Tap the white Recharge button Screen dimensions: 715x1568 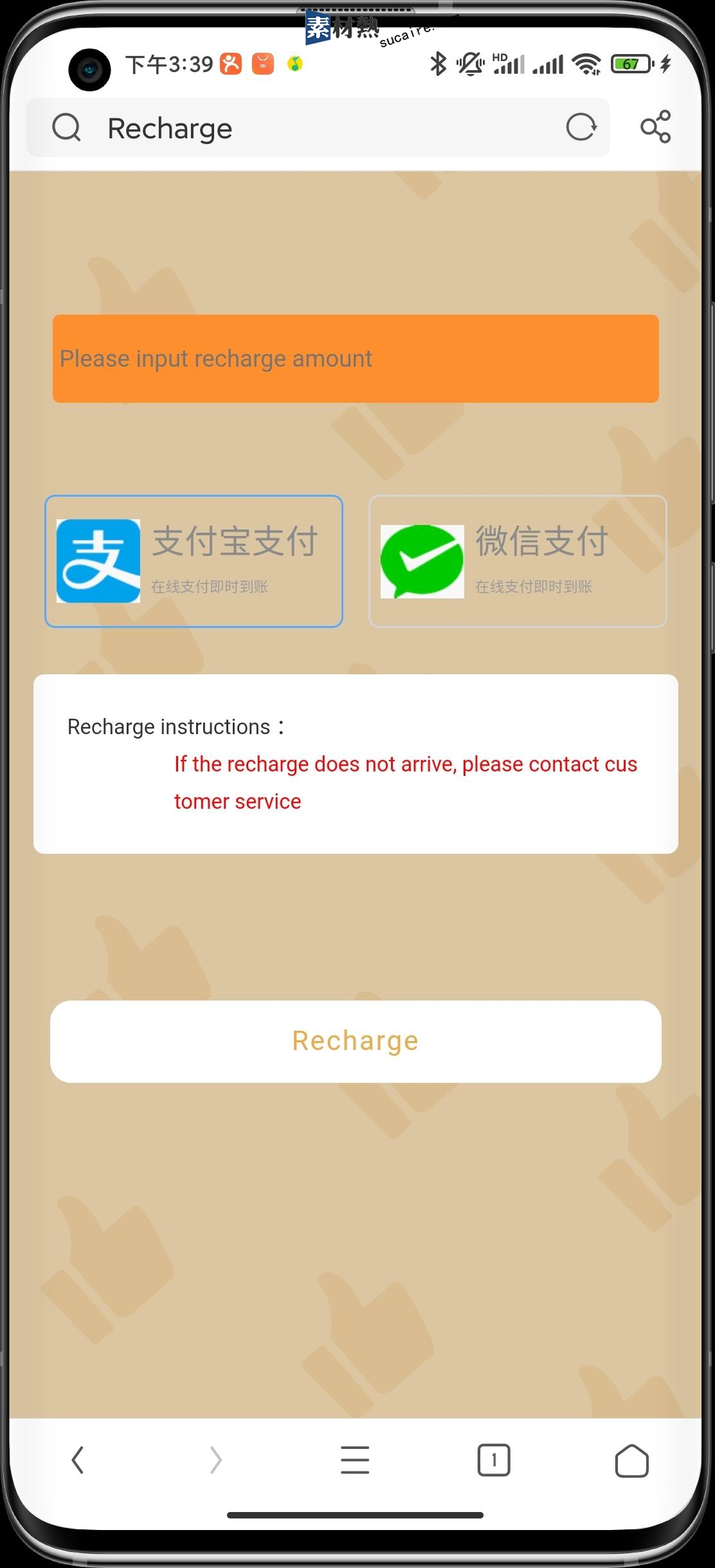356,1041
